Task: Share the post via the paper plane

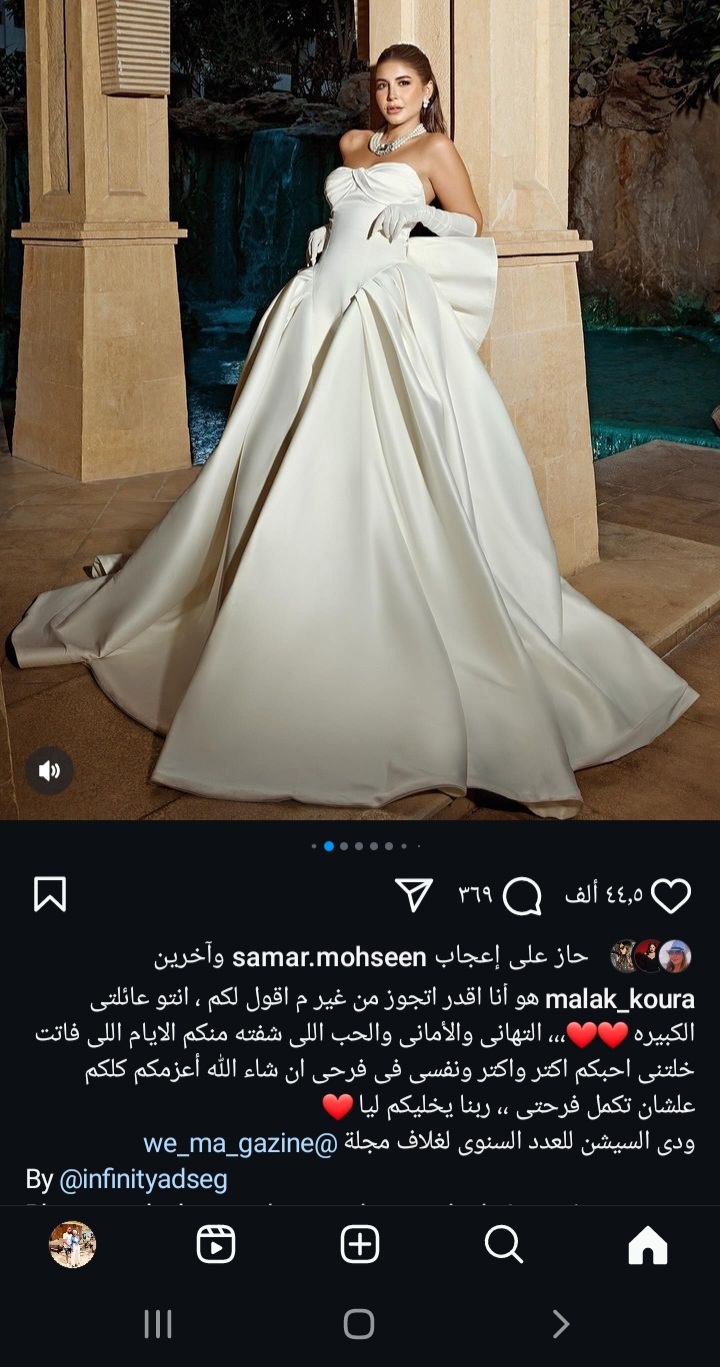Action: point(414,895)
